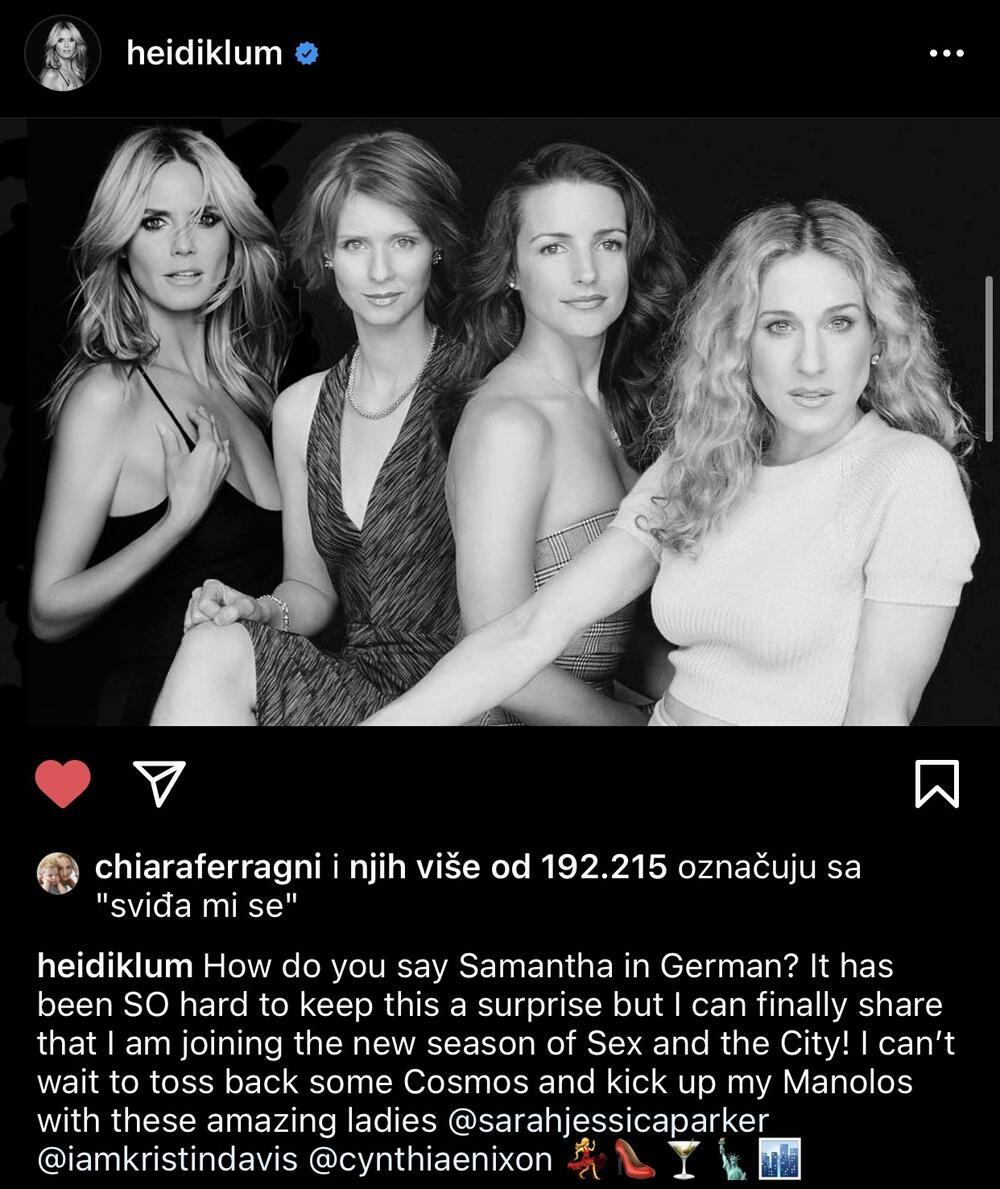Open the three-dot post options menu
The width and height of the screenshot is (1000, 1189).
pos(946,54)
